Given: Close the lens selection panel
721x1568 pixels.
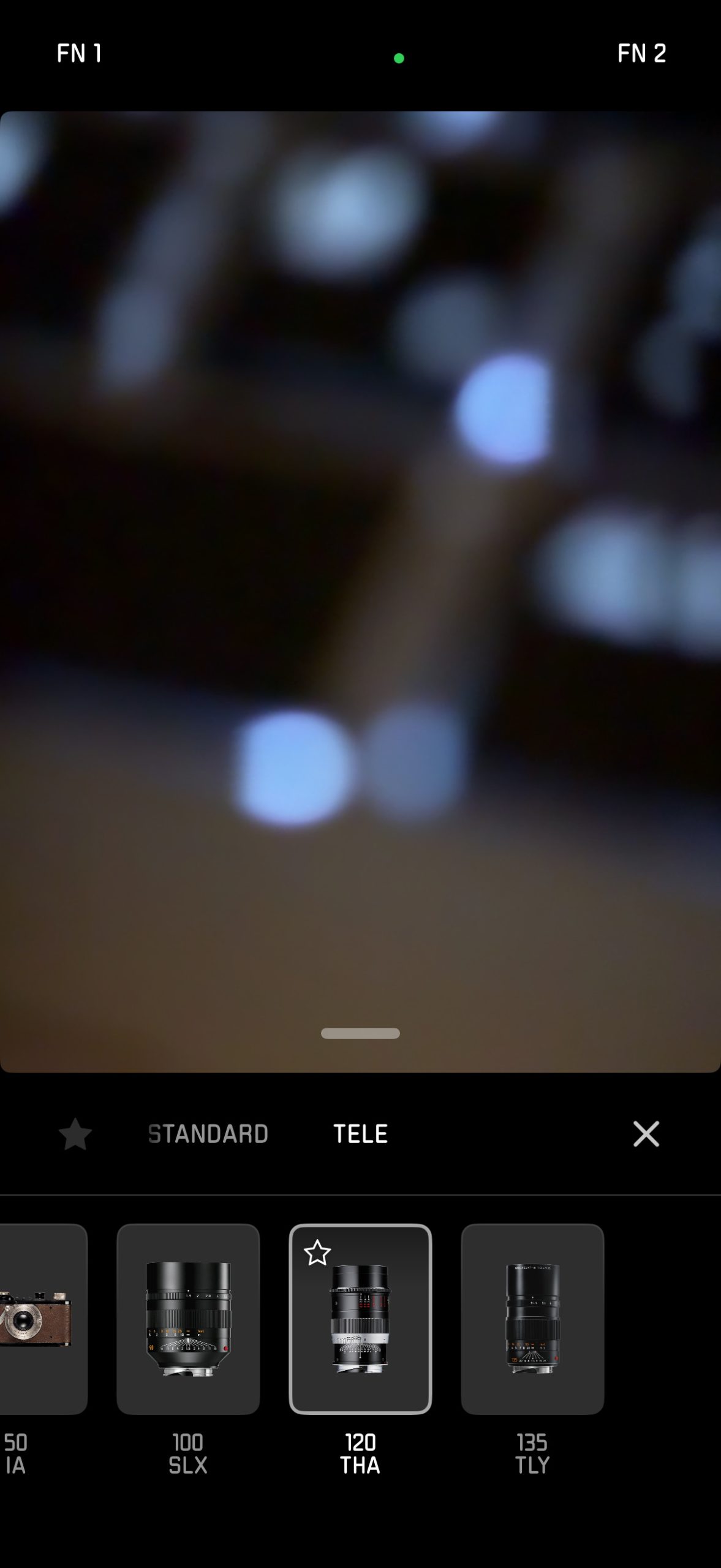Looking at the screenshot, I should 646,1134.
